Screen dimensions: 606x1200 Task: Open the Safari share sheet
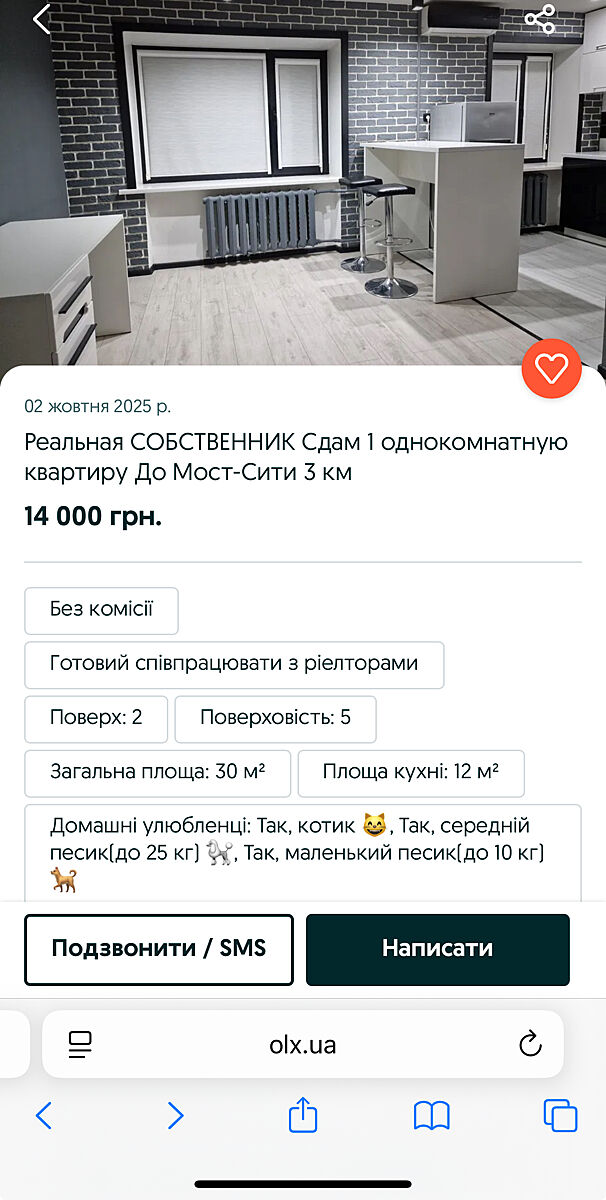[x=303, y=1115]
